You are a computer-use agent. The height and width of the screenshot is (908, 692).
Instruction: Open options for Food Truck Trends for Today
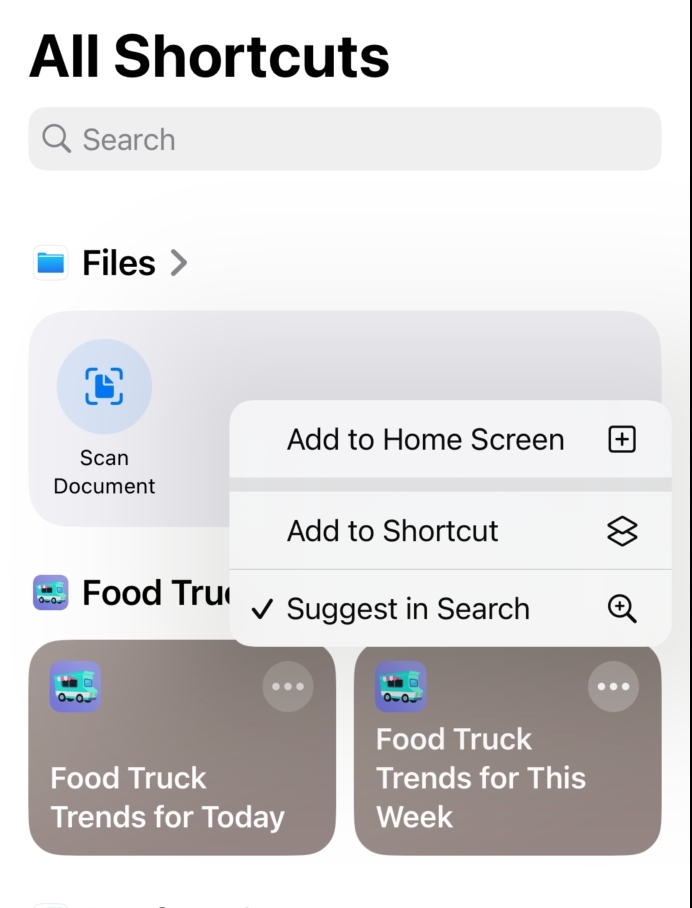pyautogui.click(x=288, y=687)
